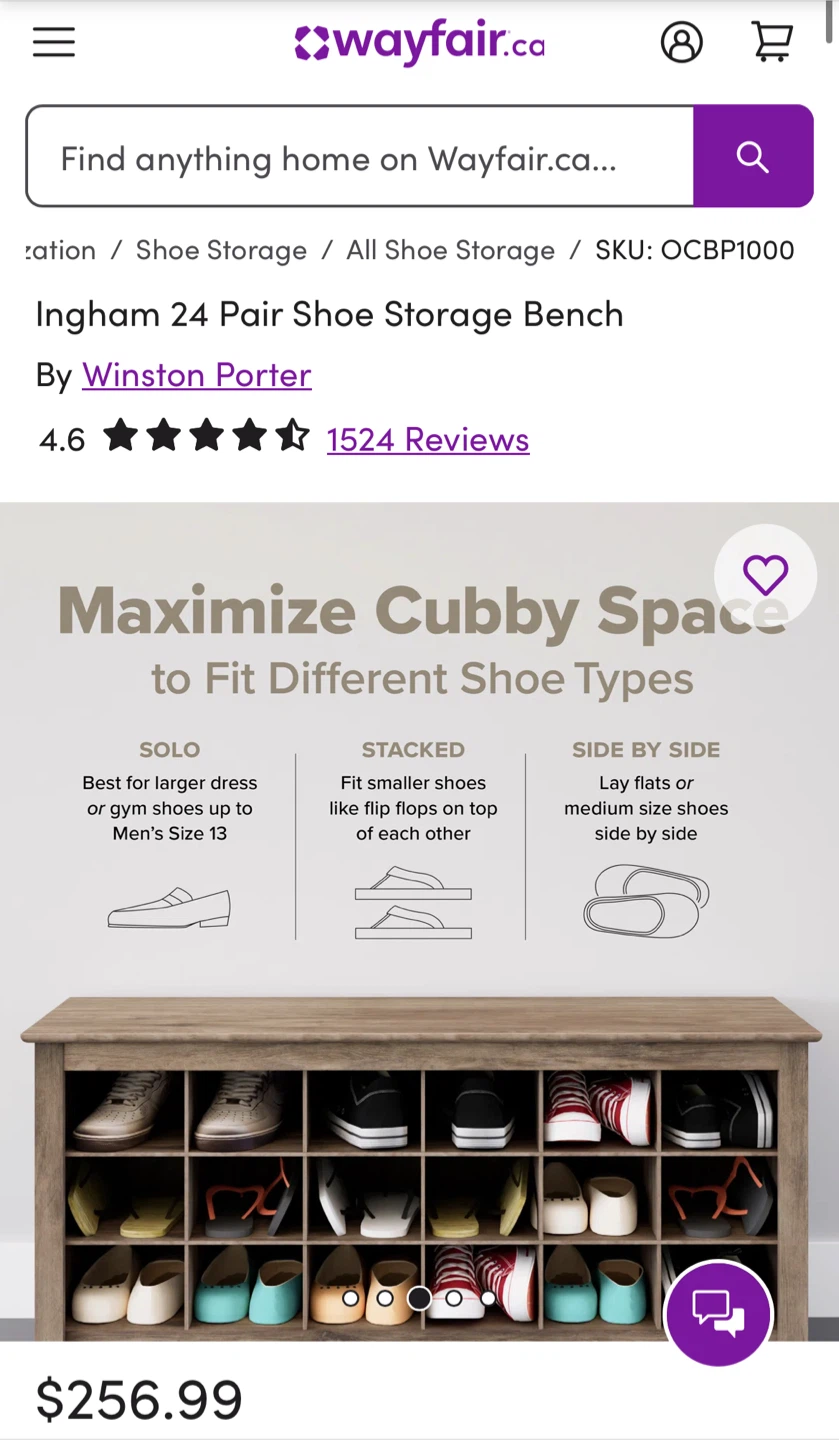Click the product title Ingham Shoe Storage Bench

tap(329, 314)
